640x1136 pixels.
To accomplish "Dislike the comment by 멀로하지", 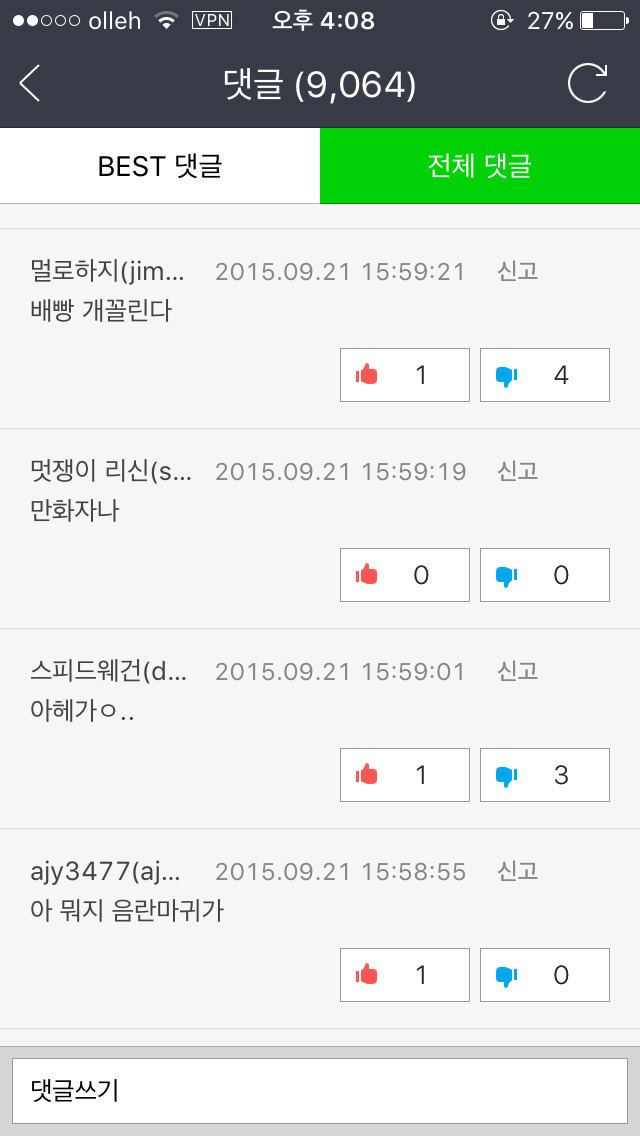I will tap(544, 375).
